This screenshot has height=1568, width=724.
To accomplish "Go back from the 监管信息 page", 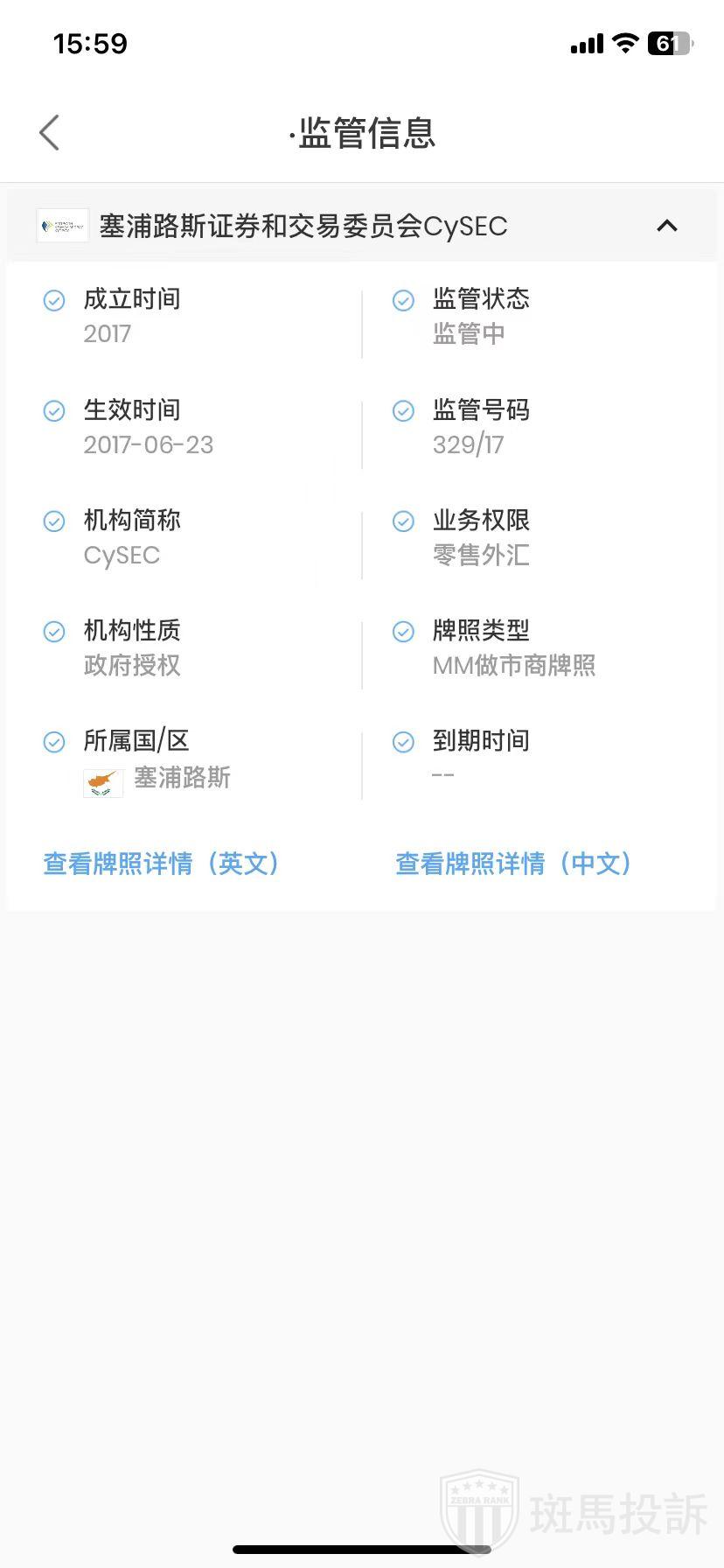I will click(50, 133).
